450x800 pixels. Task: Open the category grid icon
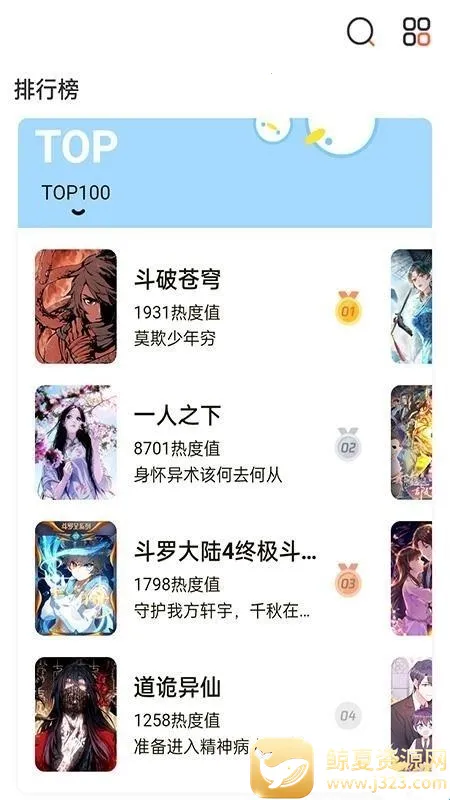tap(416, 32)
